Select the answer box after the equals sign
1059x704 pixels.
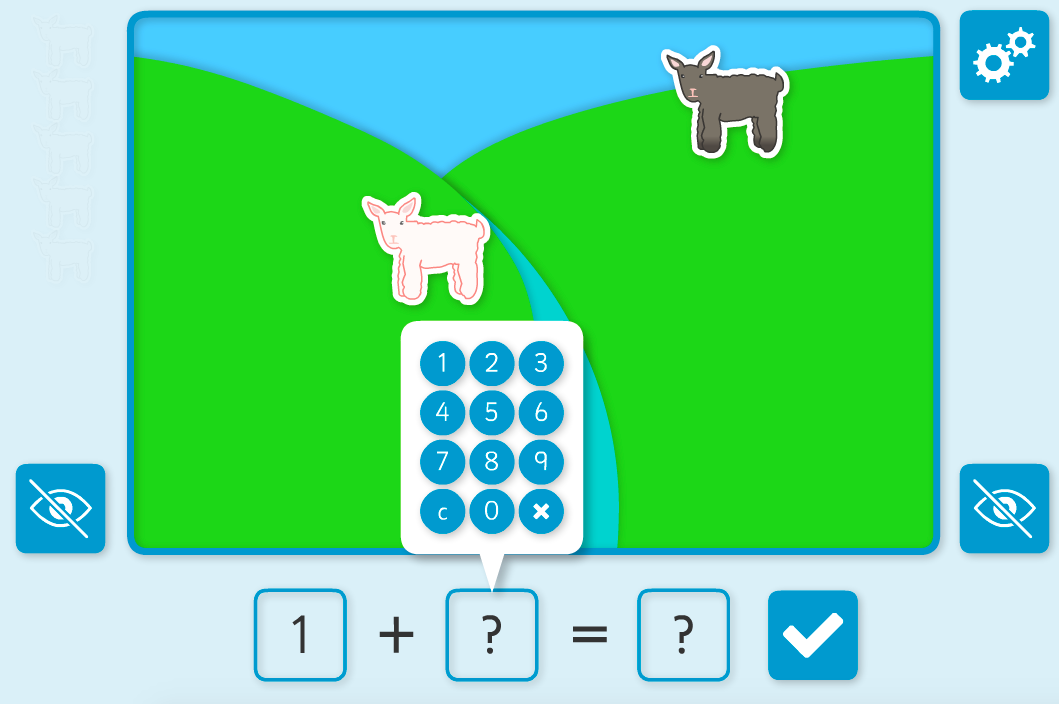[683, 635]
